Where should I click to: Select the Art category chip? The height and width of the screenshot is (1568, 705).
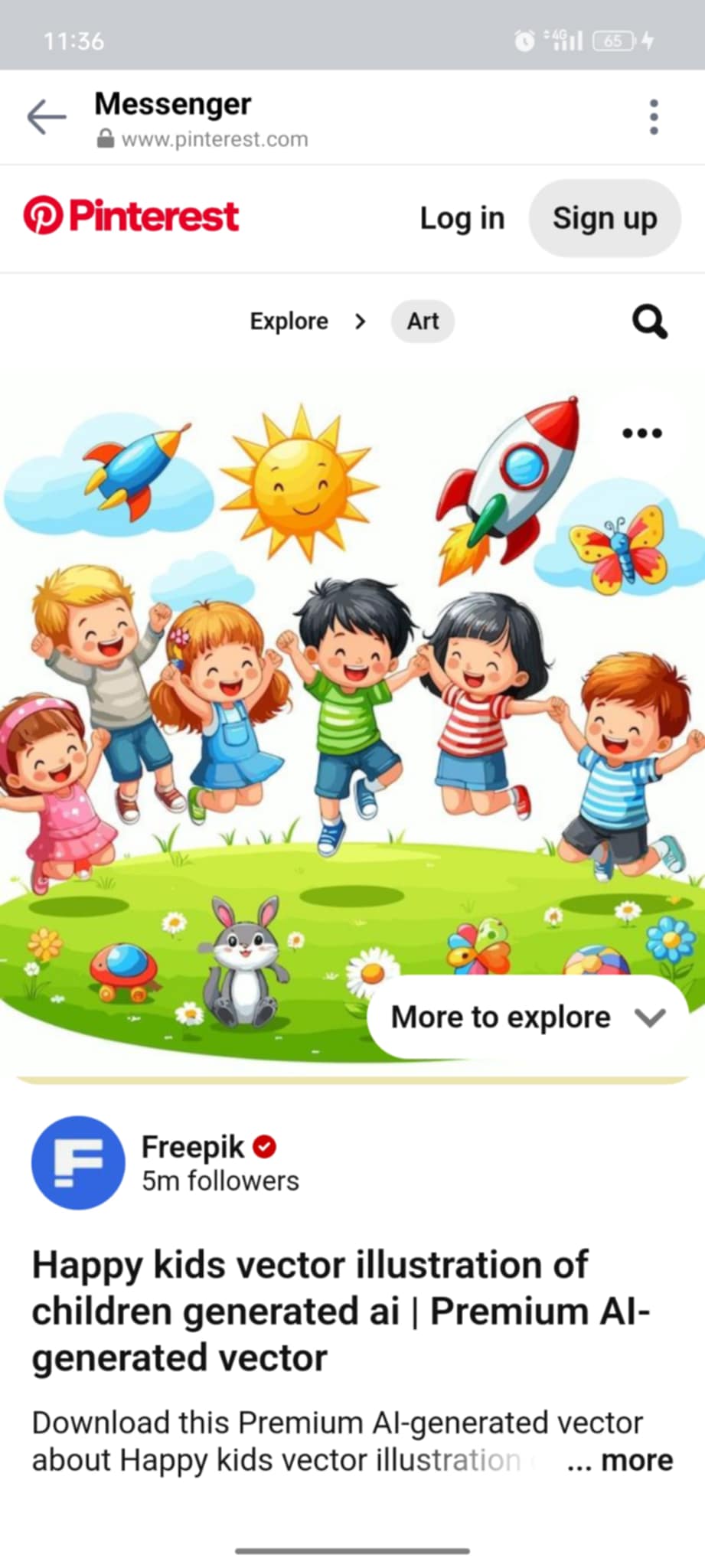click(423, 321)
